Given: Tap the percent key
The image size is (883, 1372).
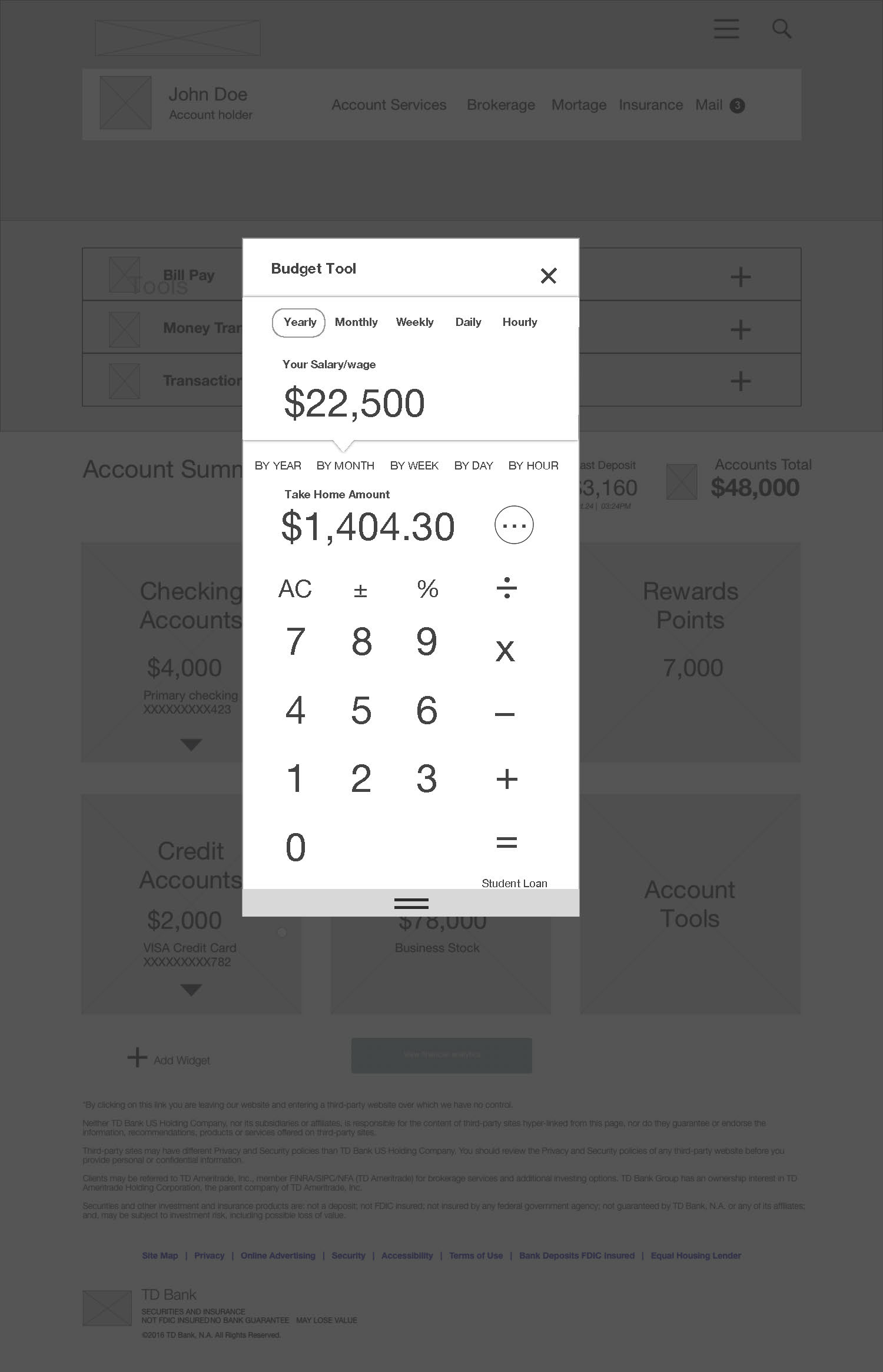Looking at the screenshot, I should click(427, 589).
